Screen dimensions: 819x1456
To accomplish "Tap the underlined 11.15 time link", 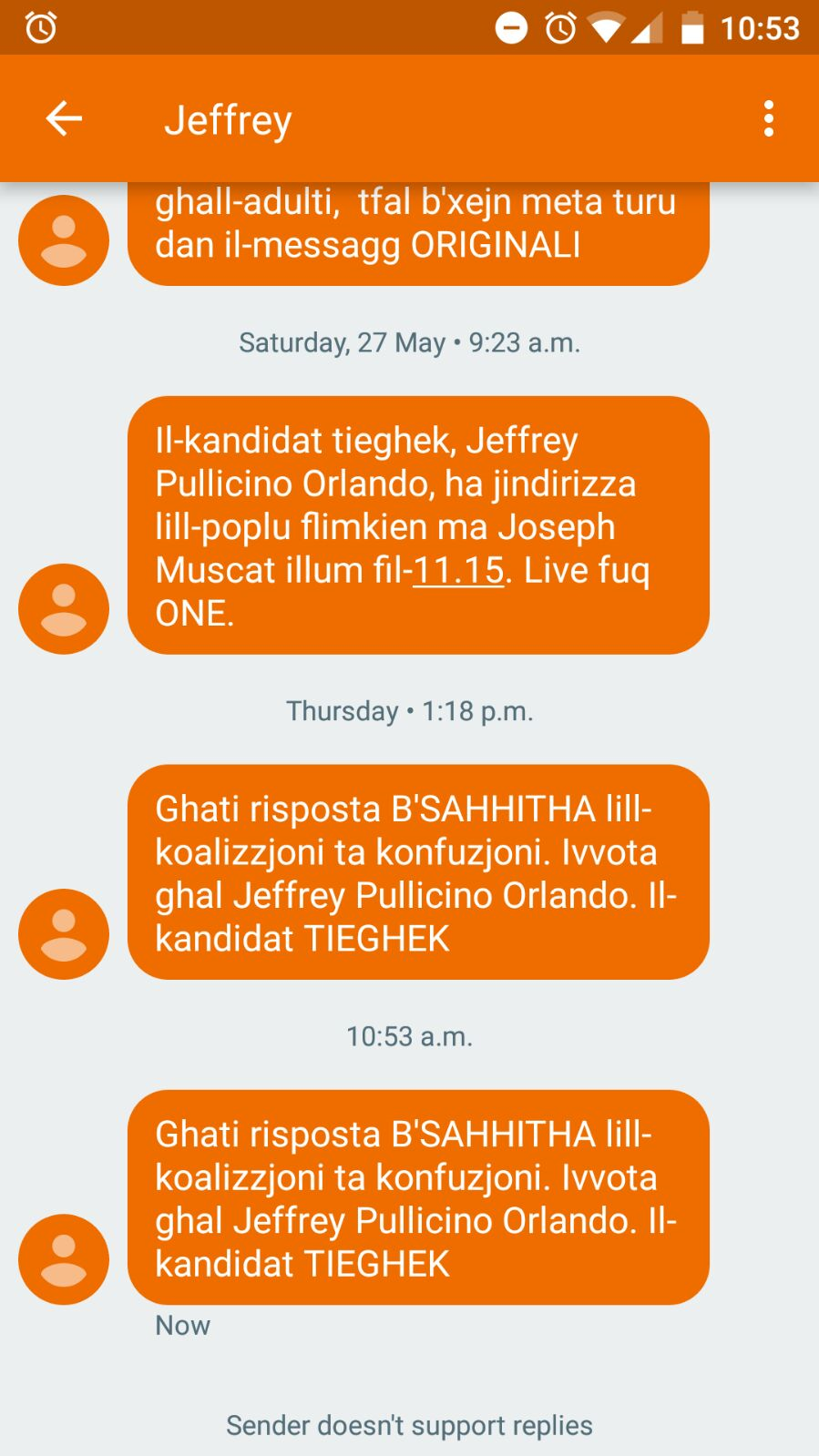I will 458,570.
